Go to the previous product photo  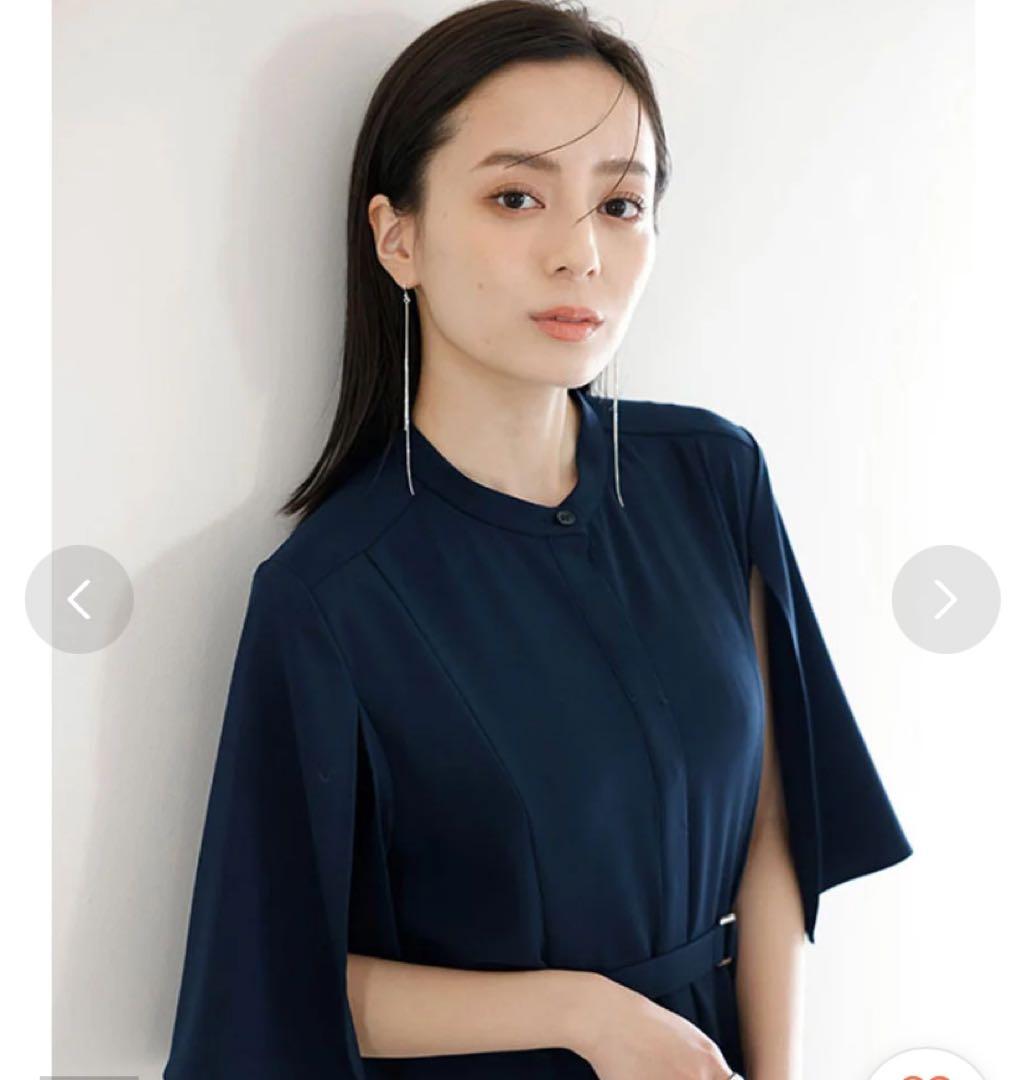click(79, 599)
